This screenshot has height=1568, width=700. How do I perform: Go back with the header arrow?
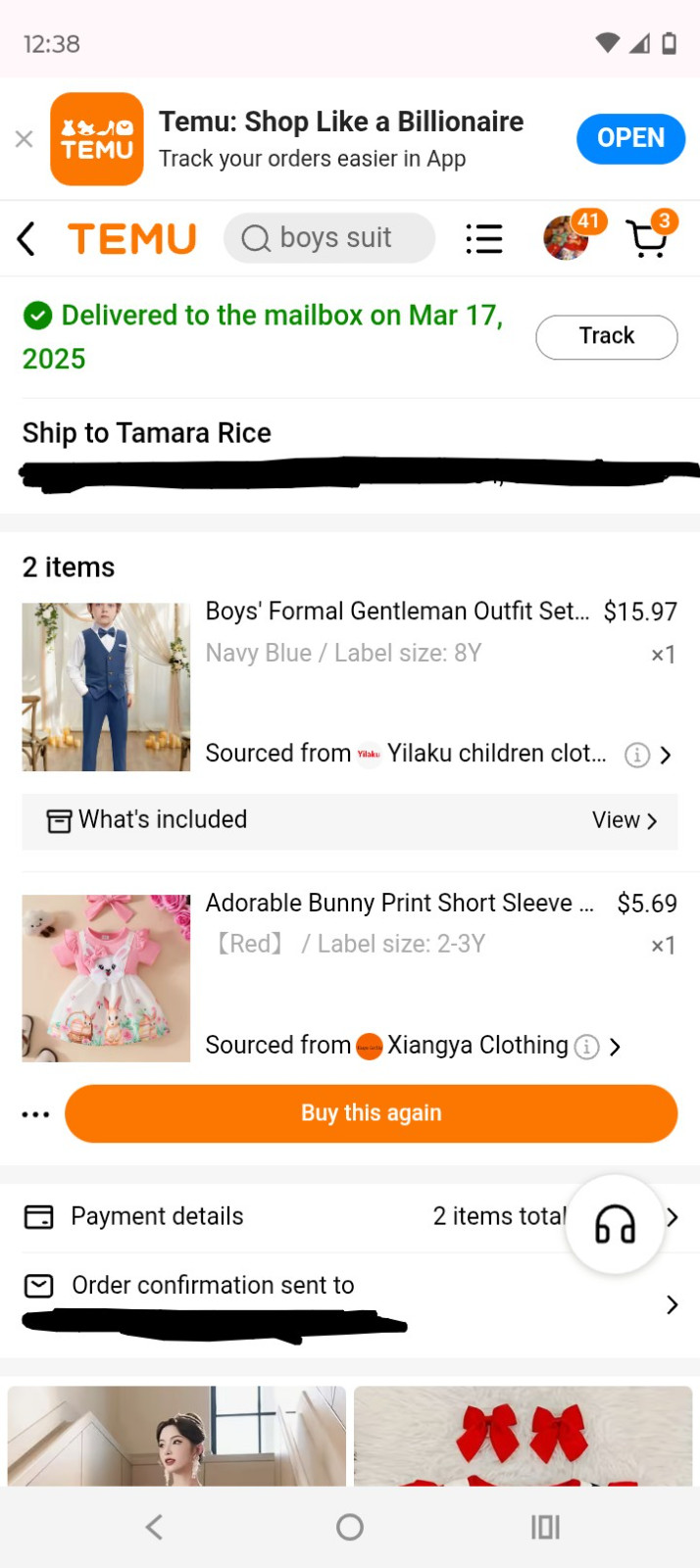click(x=27, y=238)
